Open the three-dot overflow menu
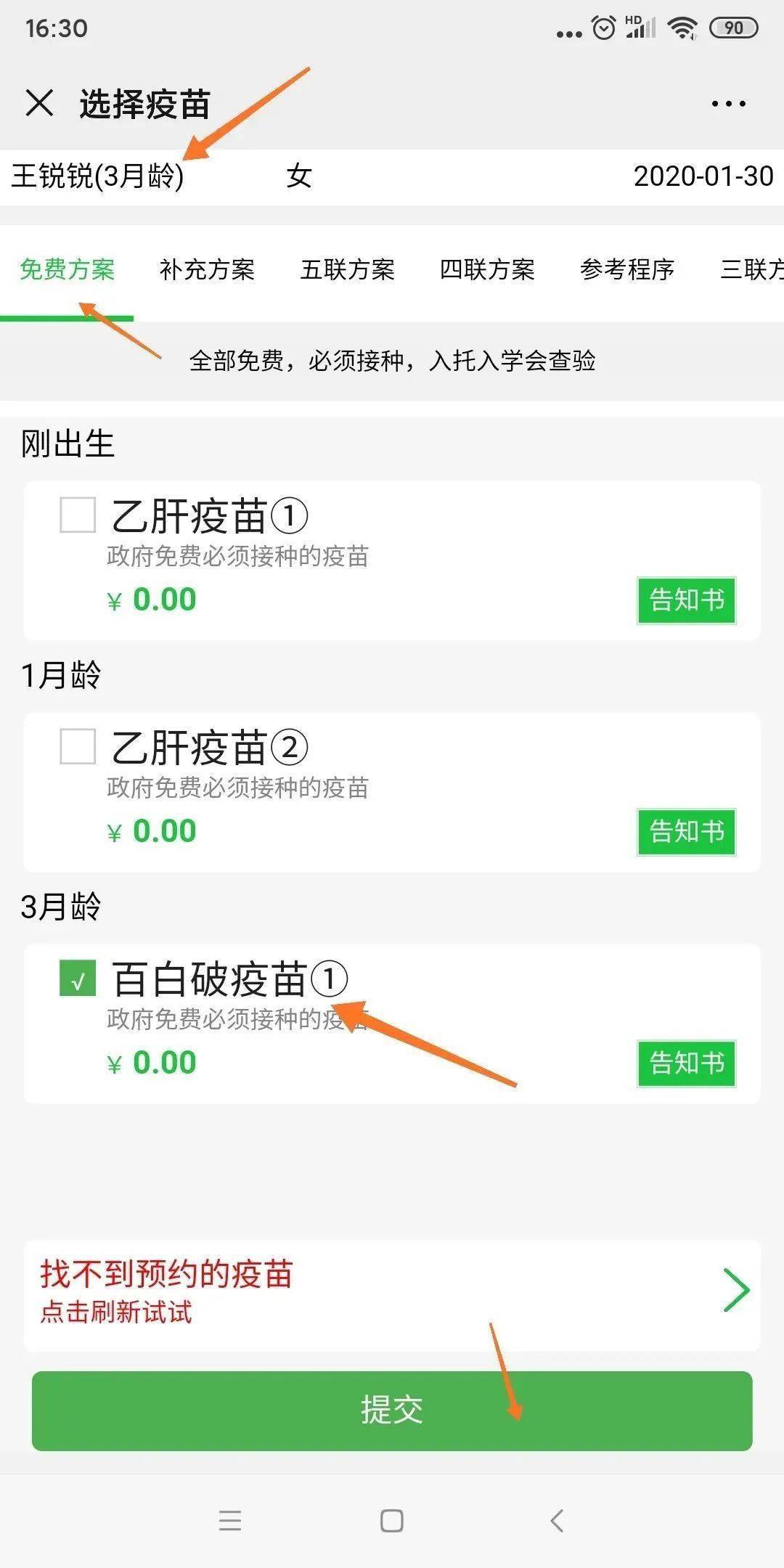Screen dimensions: 784x1568 (728, 104)
